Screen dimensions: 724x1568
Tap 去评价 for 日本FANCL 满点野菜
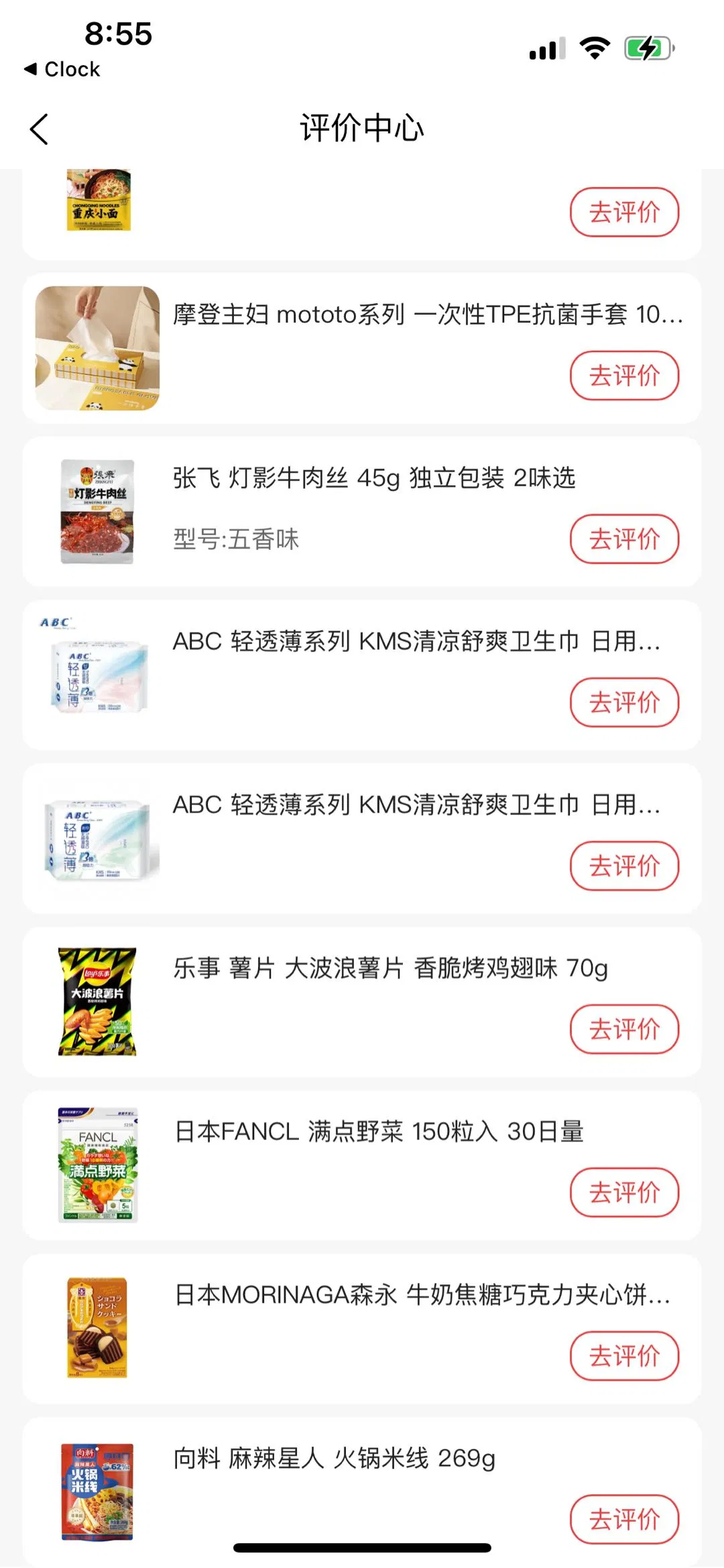624,1192
